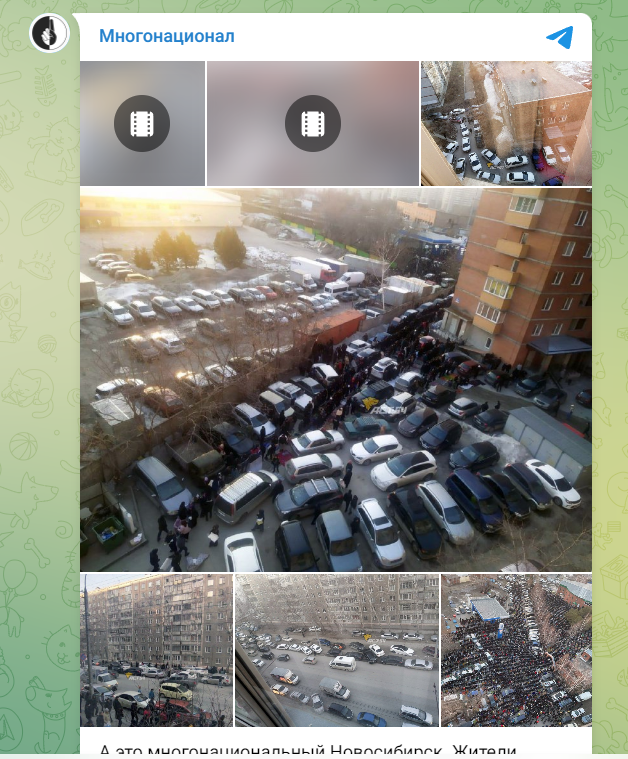The height and width of the screenshot is (759, 628).
Task: Open the Многонационал channel name link
Action: click(166, 37)
